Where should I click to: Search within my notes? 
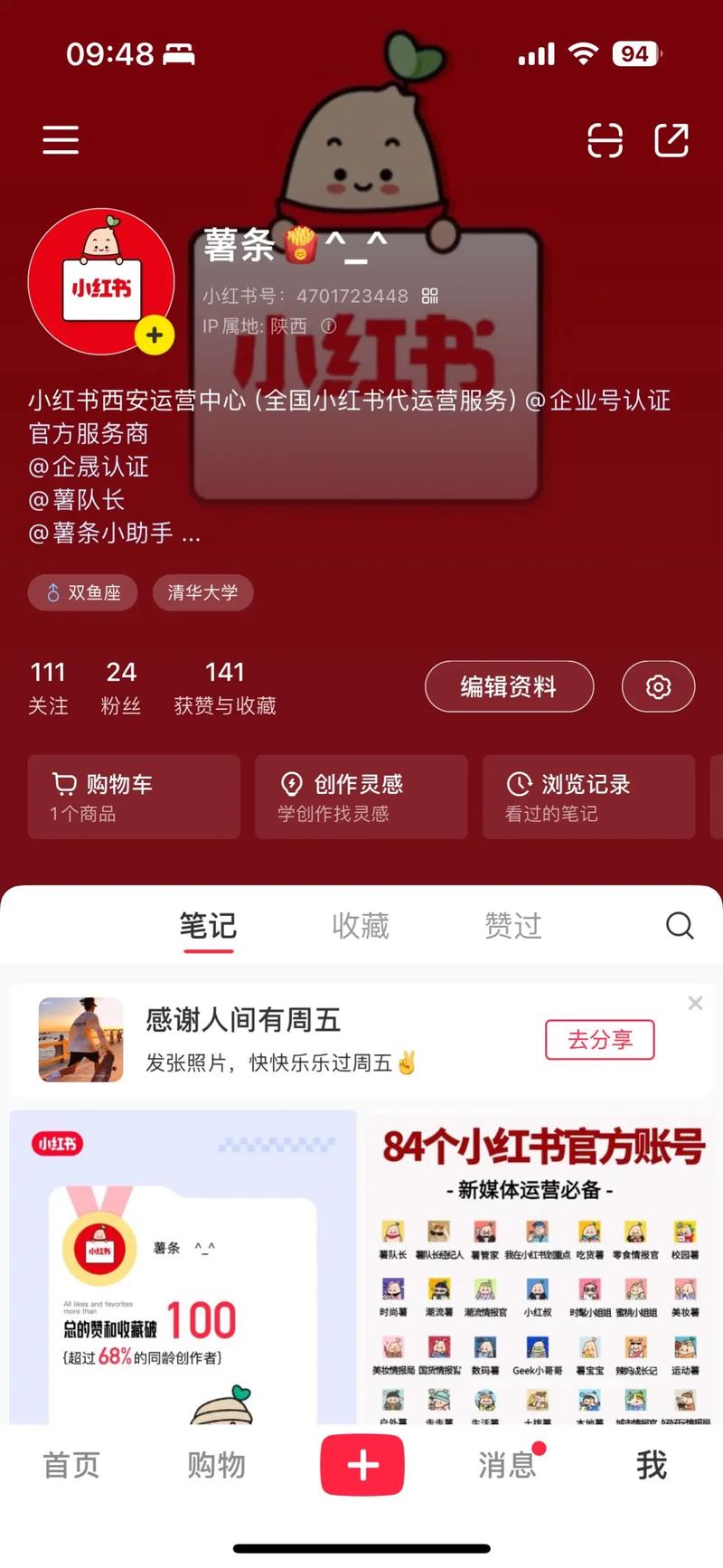click(x=680, y=925)
